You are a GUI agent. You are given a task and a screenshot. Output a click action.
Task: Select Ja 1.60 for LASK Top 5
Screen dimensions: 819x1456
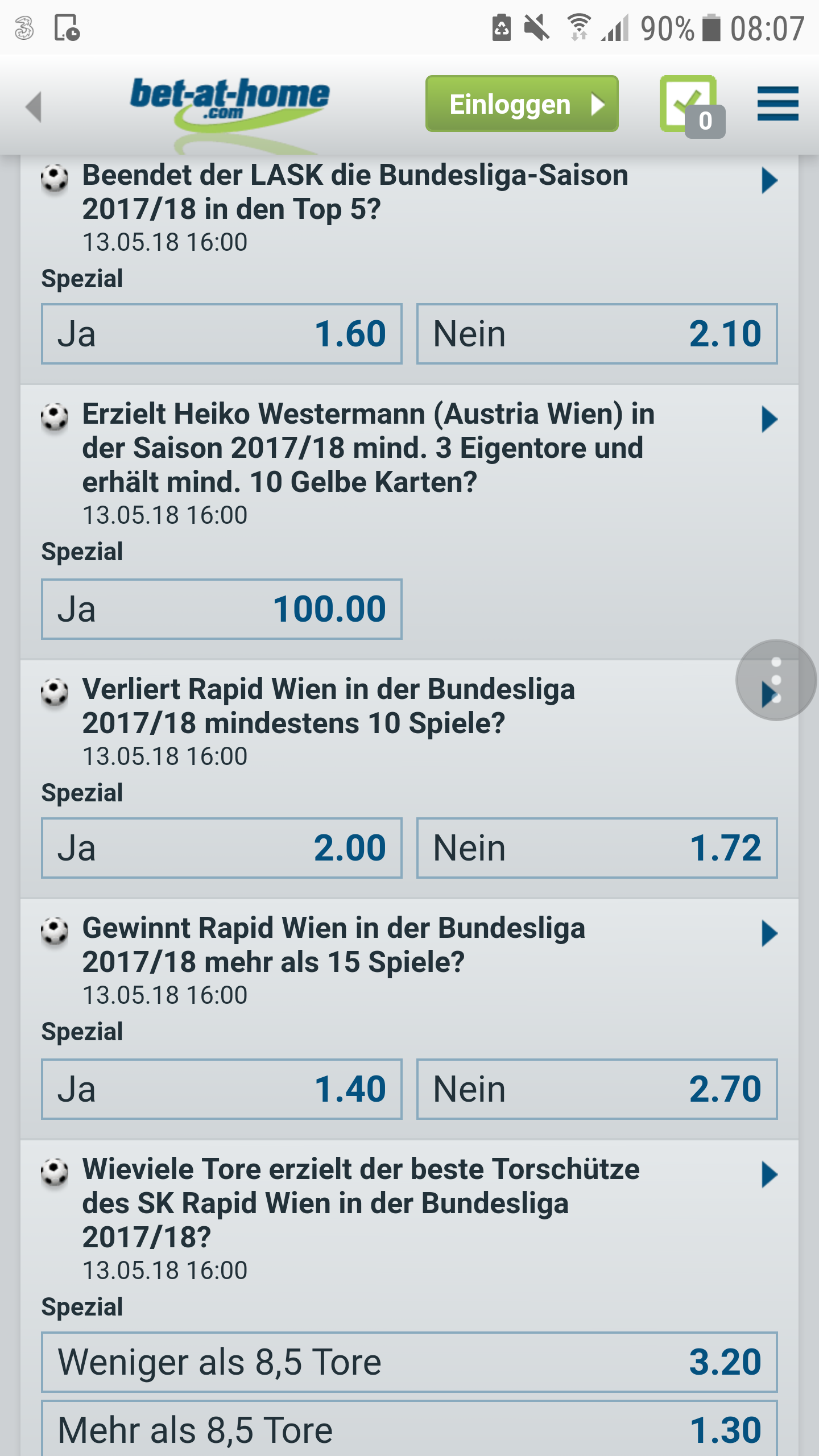222,334
